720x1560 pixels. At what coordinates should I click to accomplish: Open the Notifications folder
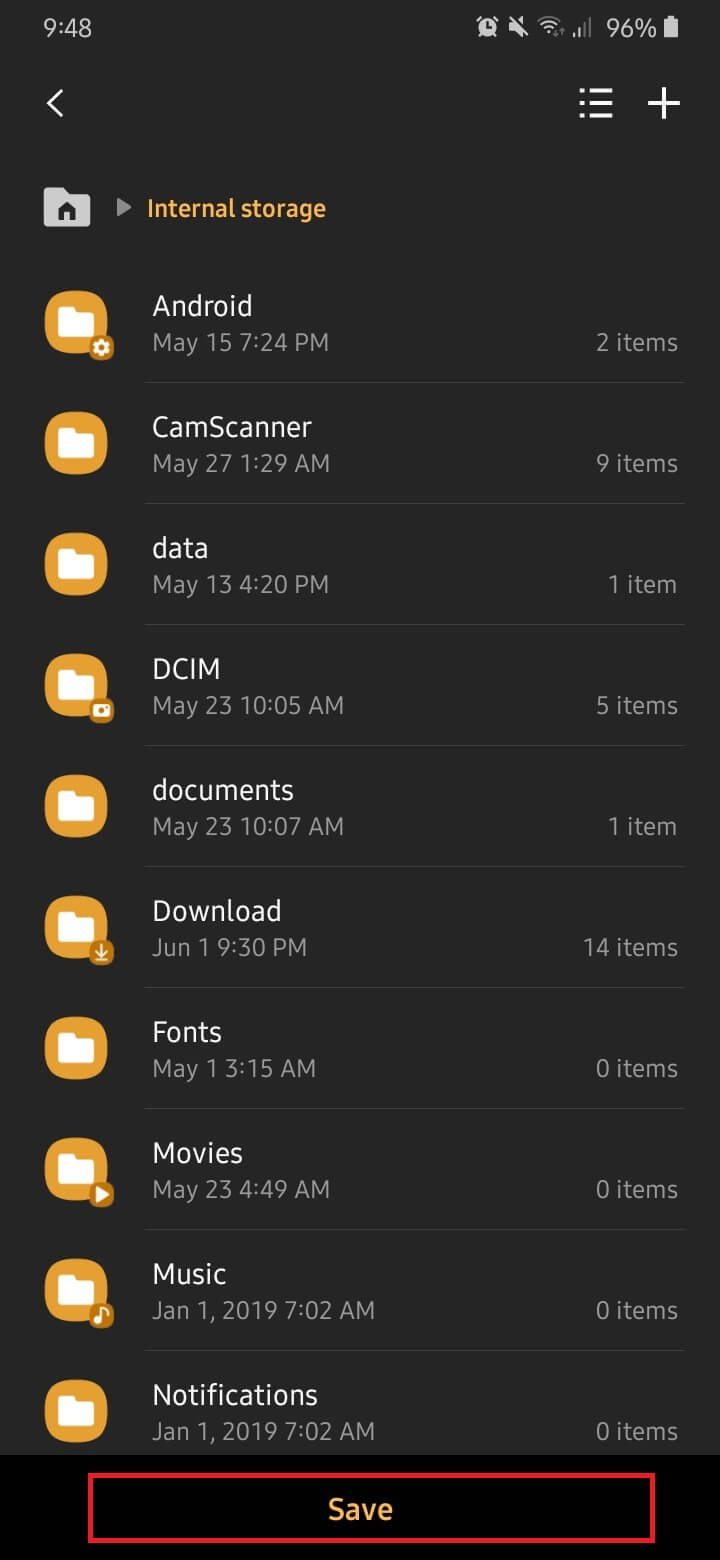(x=360, y=1410)
